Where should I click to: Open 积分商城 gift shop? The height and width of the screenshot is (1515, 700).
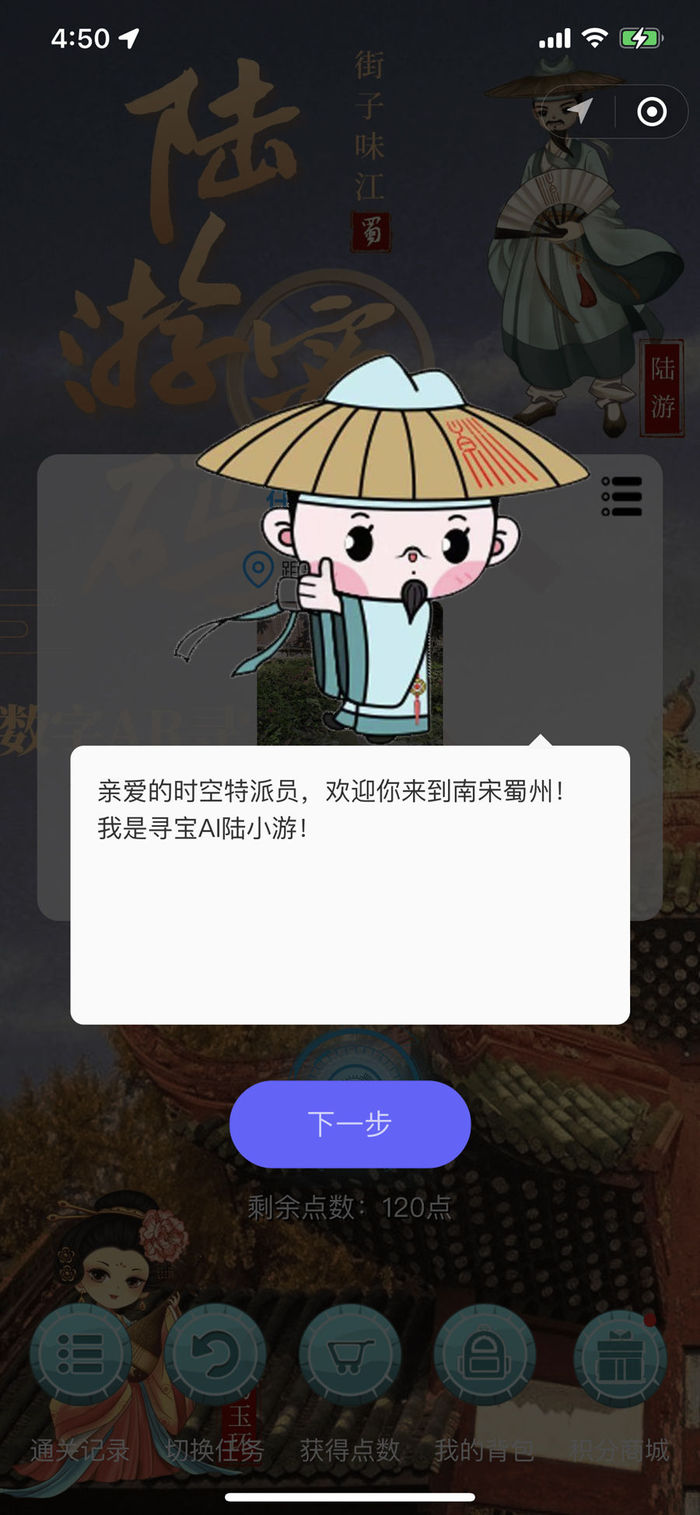tap(620, 1354)
